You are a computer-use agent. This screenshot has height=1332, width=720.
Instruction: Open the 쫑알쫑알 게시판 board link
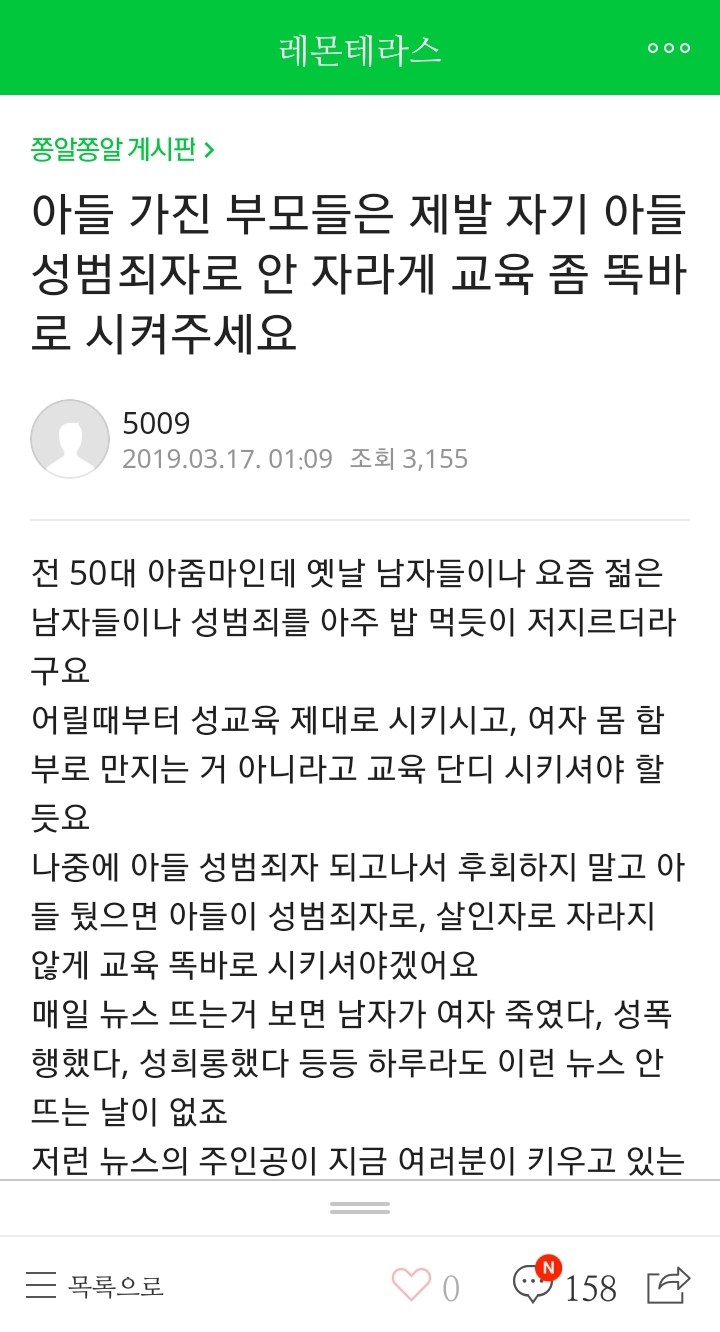123,150
